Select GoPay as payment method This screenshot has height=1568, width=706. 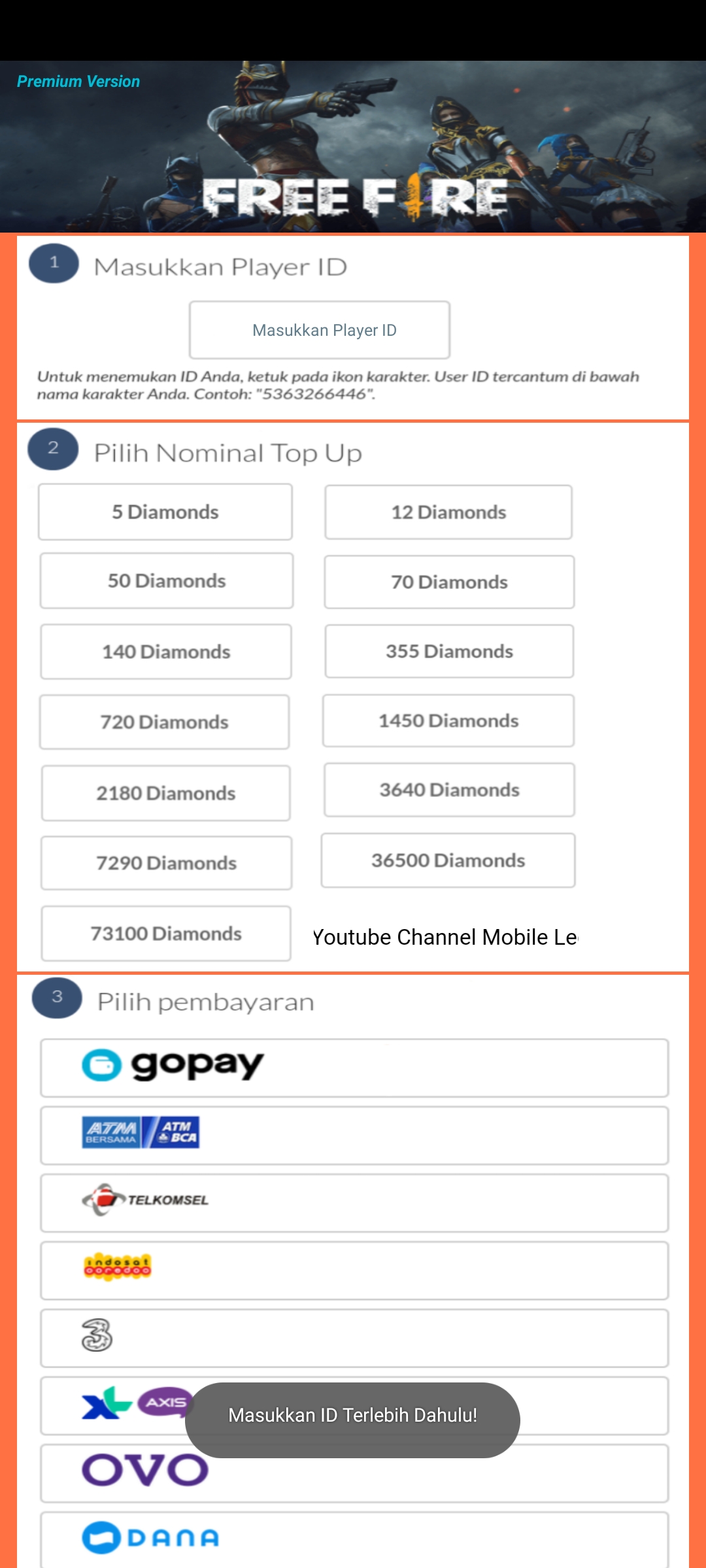(353, 1068)
